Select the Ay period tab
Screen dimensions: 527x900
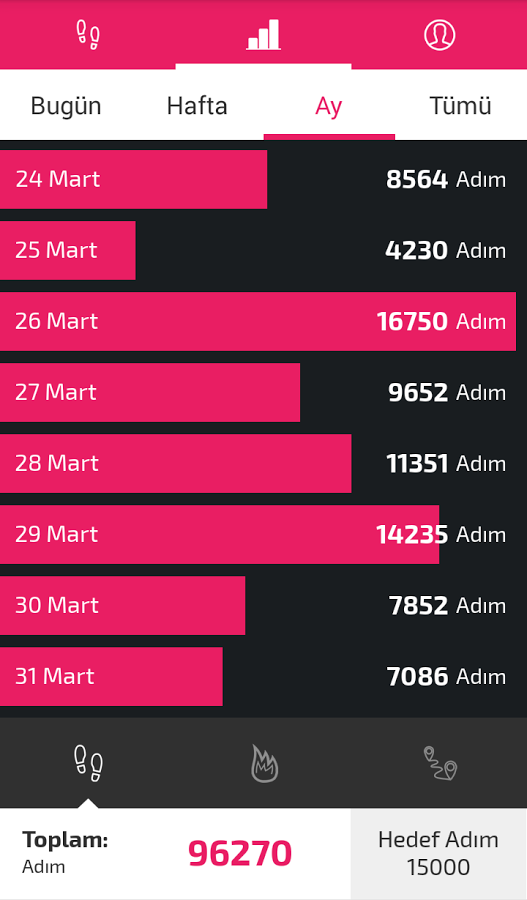click(x=329, y=106)
